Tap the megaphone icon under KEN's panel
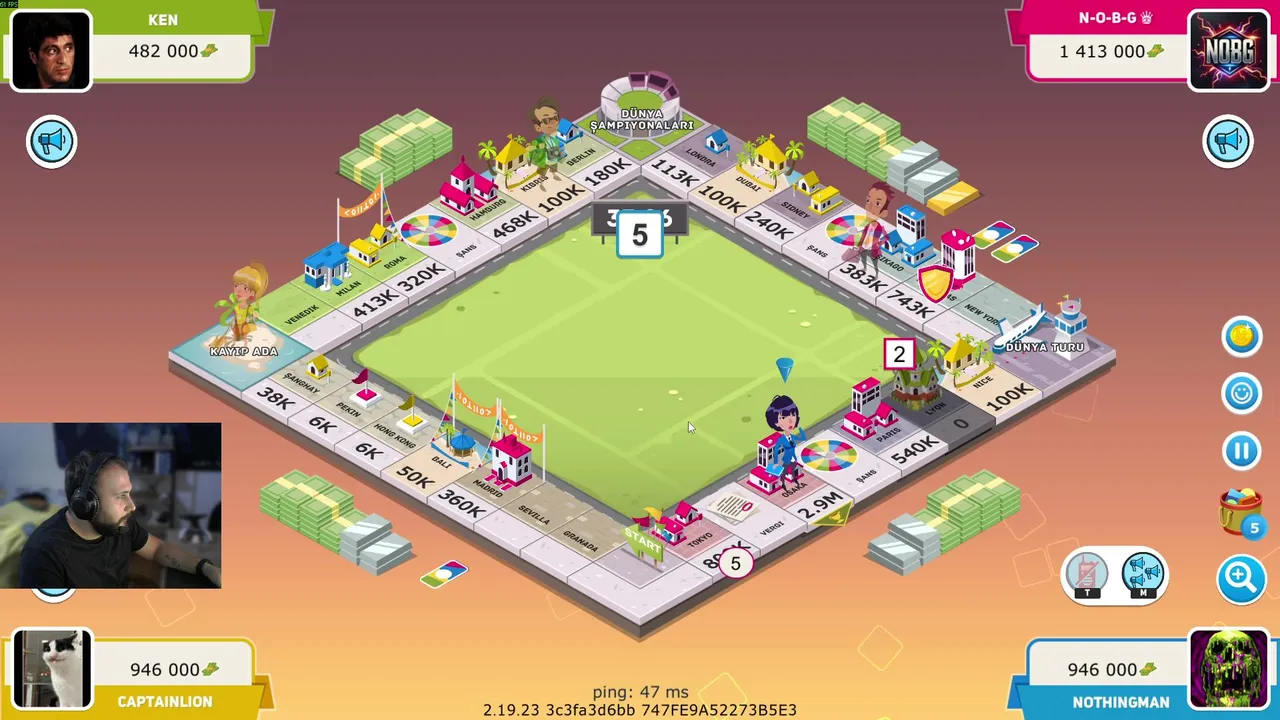Viewport: 1280px width, 720px height. (x=52, y=141)
